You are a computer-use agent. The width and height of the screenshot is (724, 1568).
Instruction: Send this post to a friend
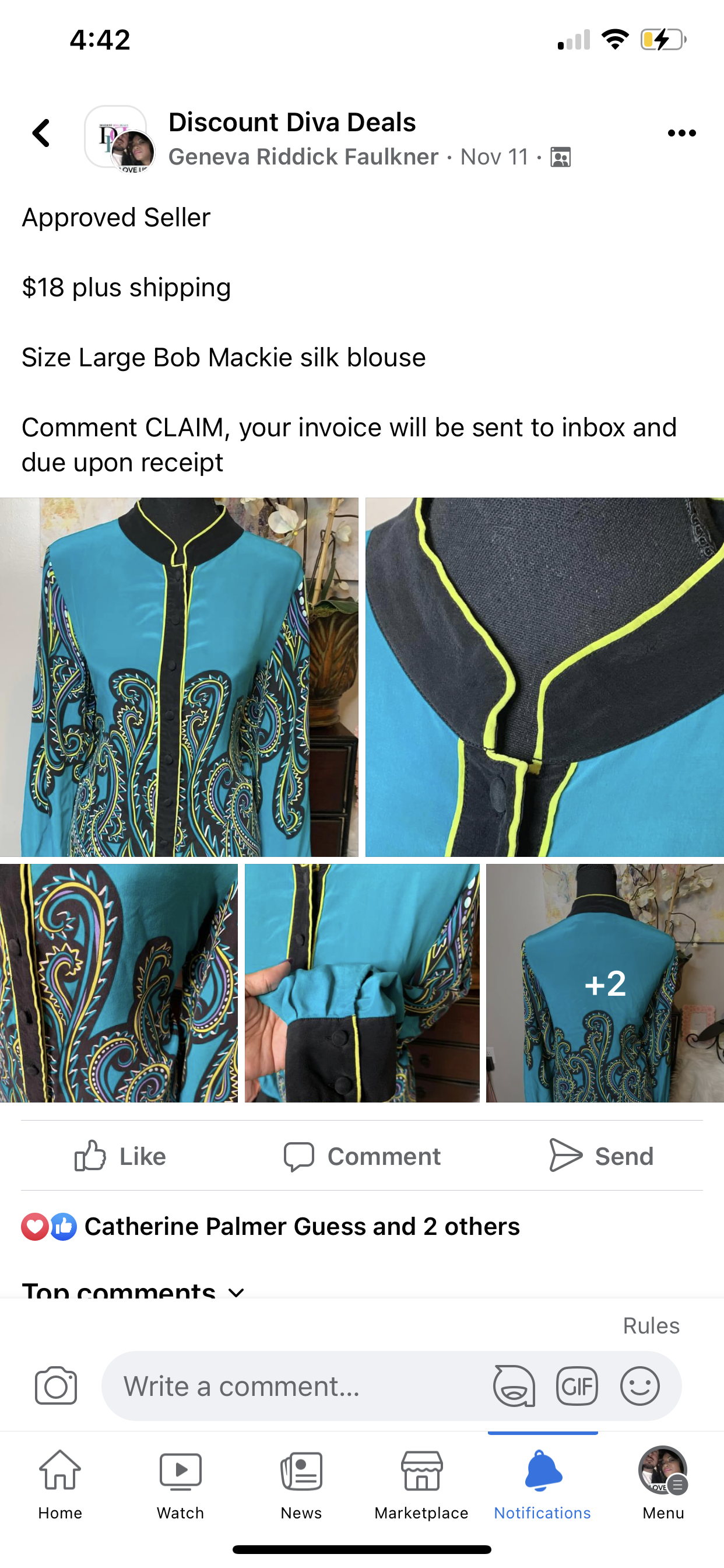pyautogui.click(x=601, y=1156)
